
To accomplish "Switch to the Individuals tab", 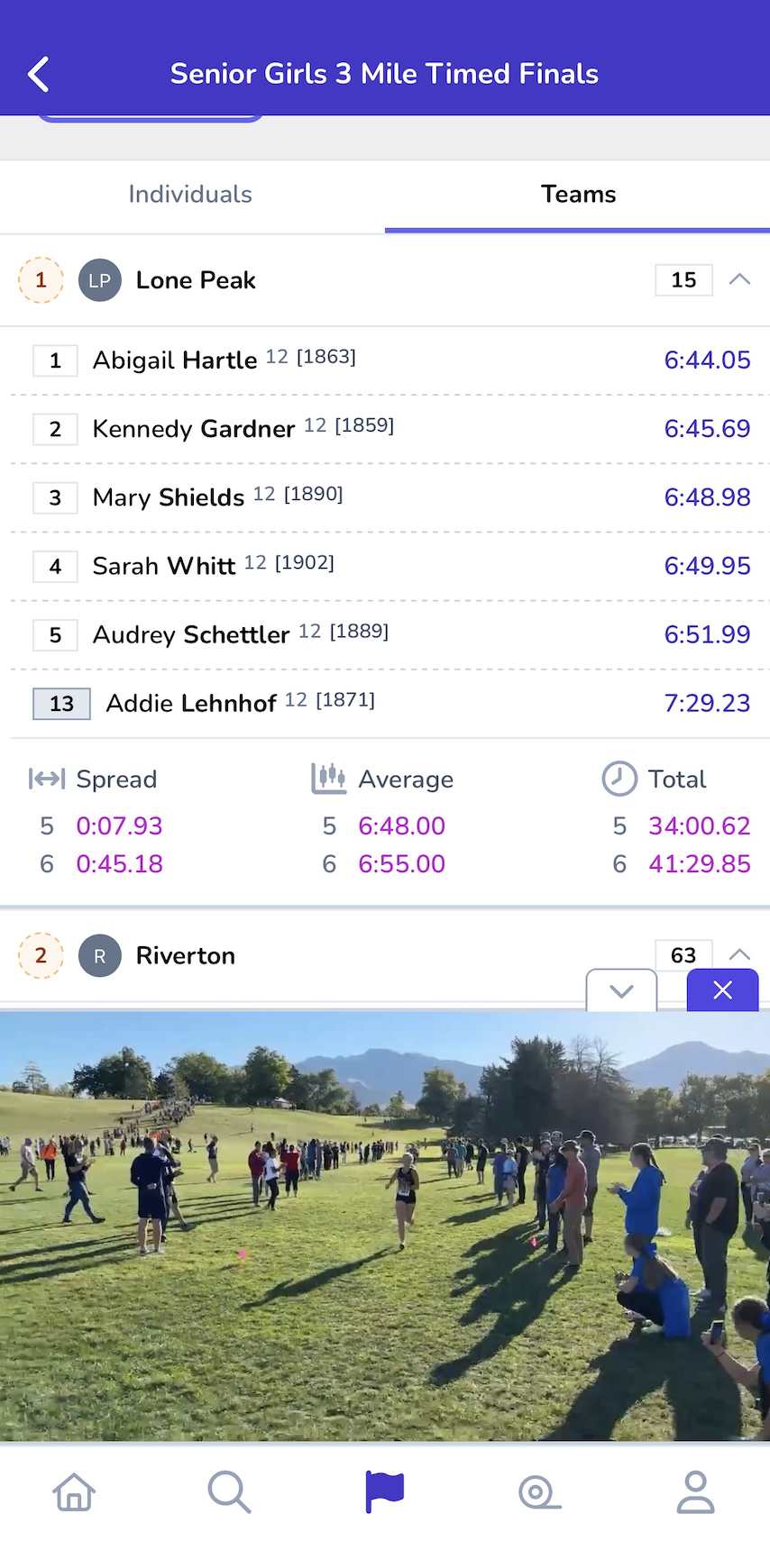I will (x=190, y=195).
